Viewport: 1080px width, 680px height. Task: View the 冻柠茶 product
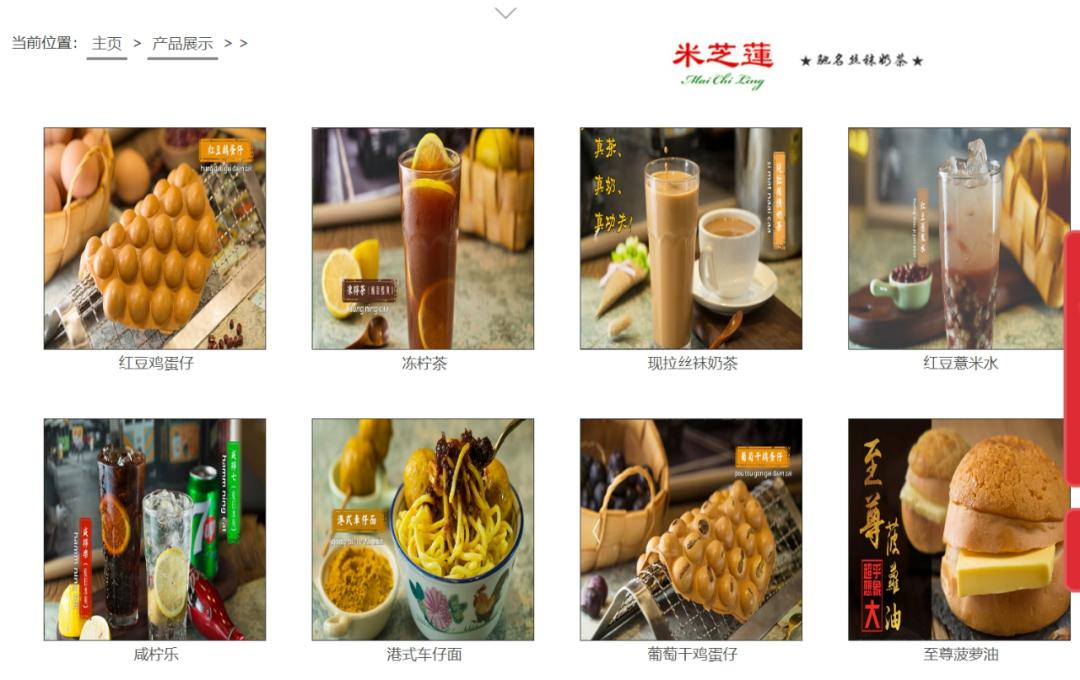coord(423,238)
